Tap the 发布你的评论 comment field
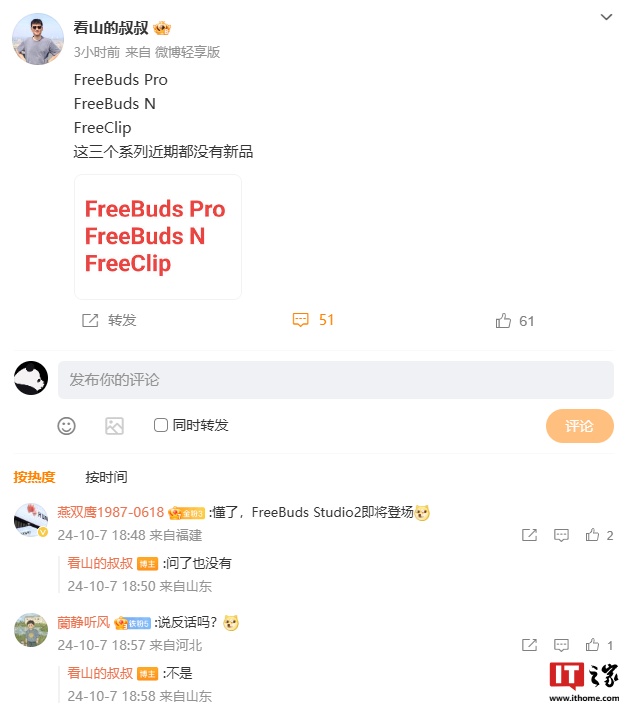The height and width of the screenshot is (707, 630). pyautogui.click(x=335, y=380)
